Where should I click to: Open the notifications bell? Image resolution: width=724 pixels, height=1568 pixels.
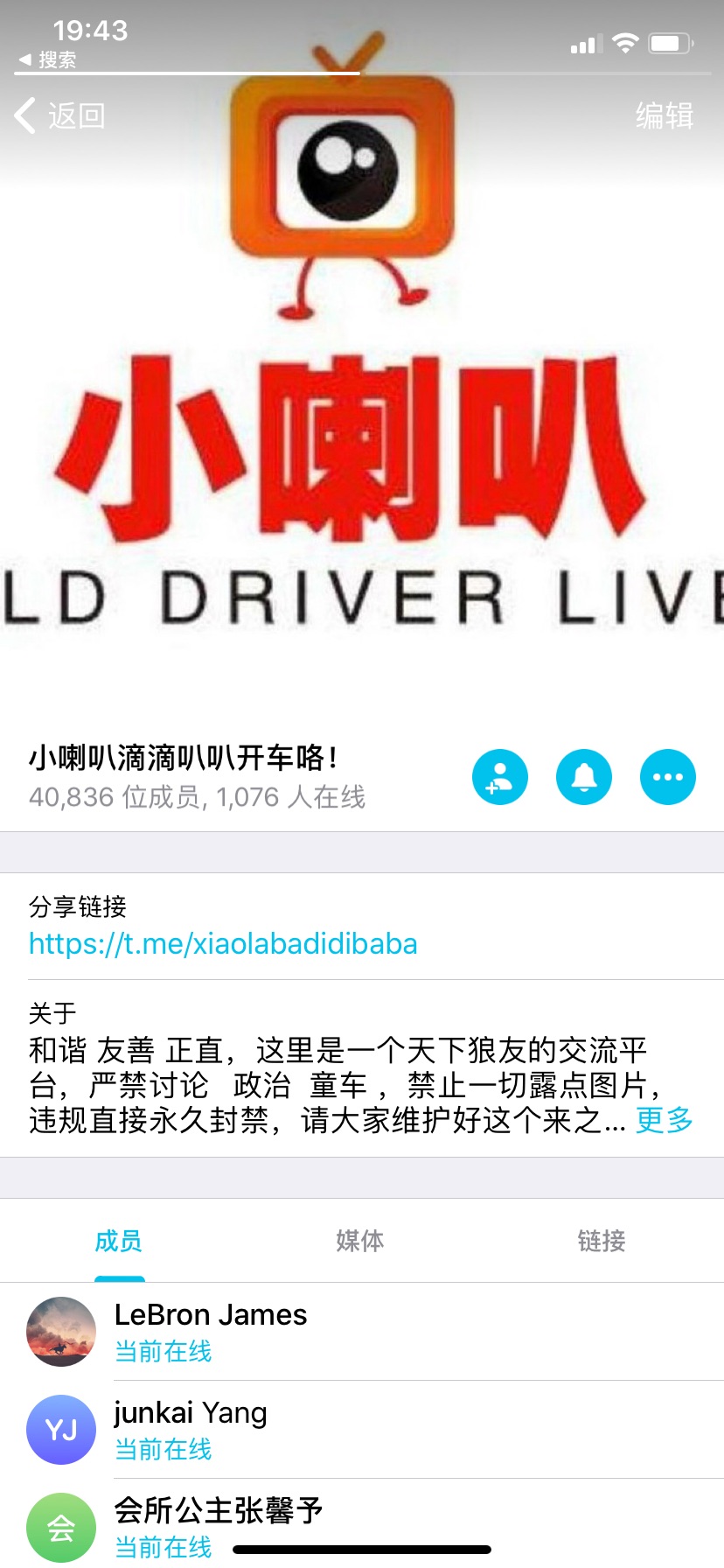point(584,777)
